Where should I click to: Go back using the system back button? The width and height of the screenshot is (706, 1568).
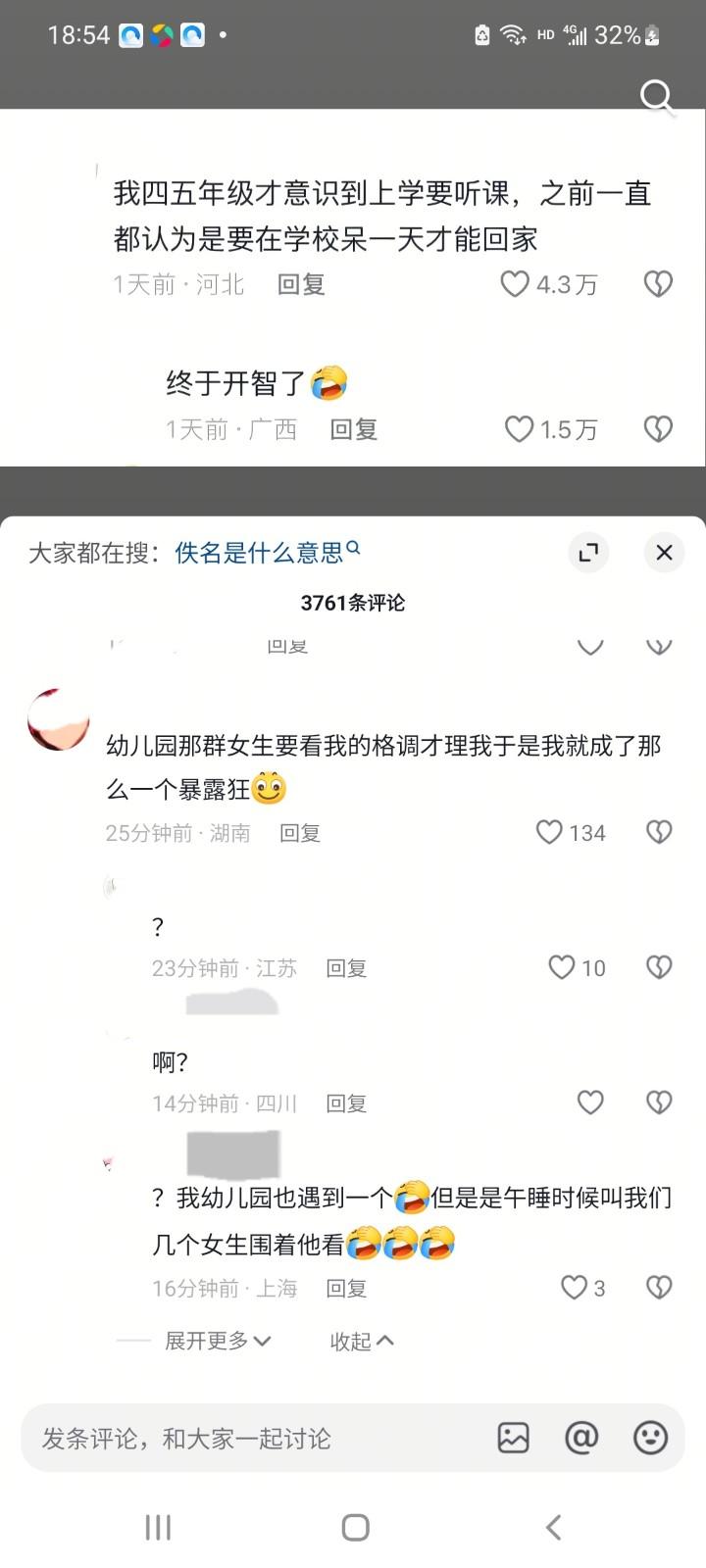[553, 1527]
